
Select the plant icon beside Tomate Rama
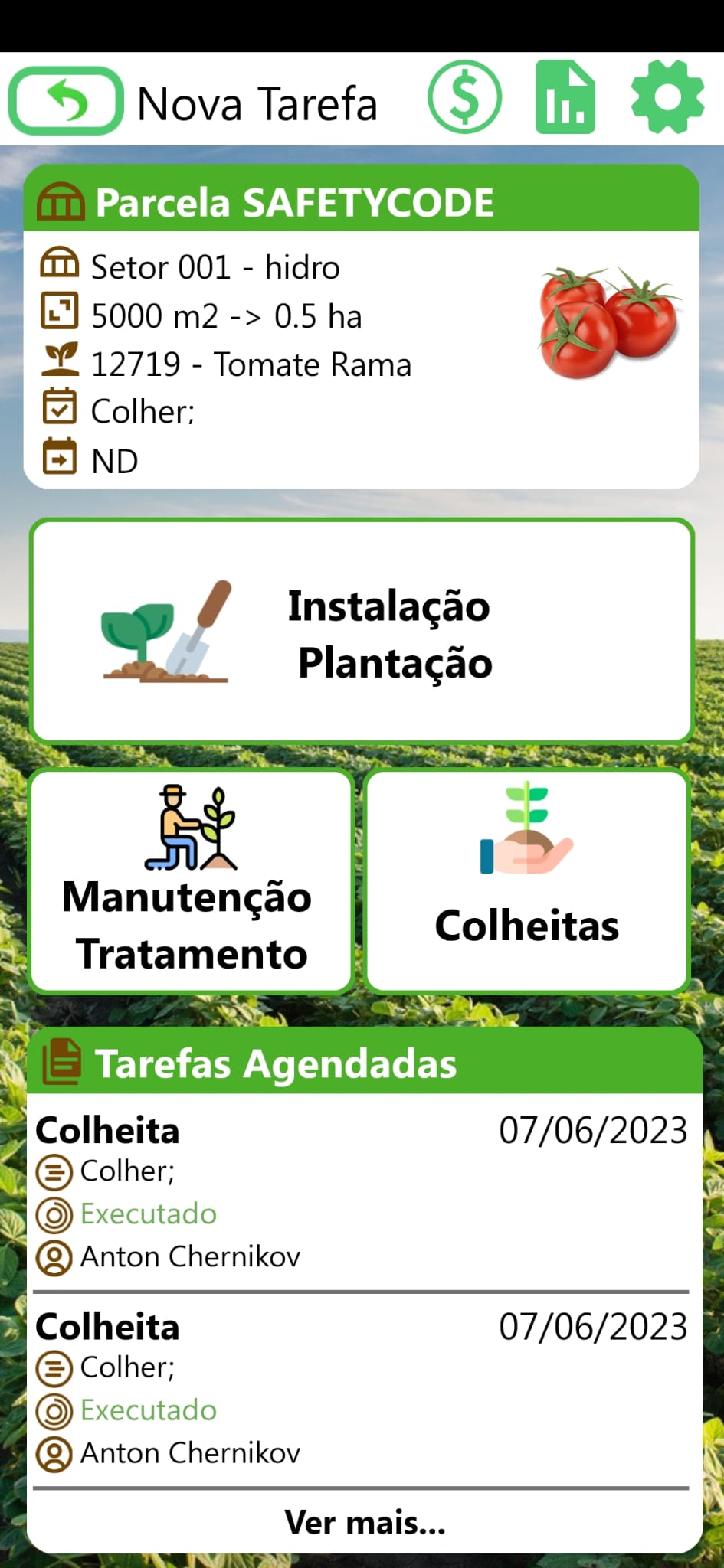click(61, 361)
